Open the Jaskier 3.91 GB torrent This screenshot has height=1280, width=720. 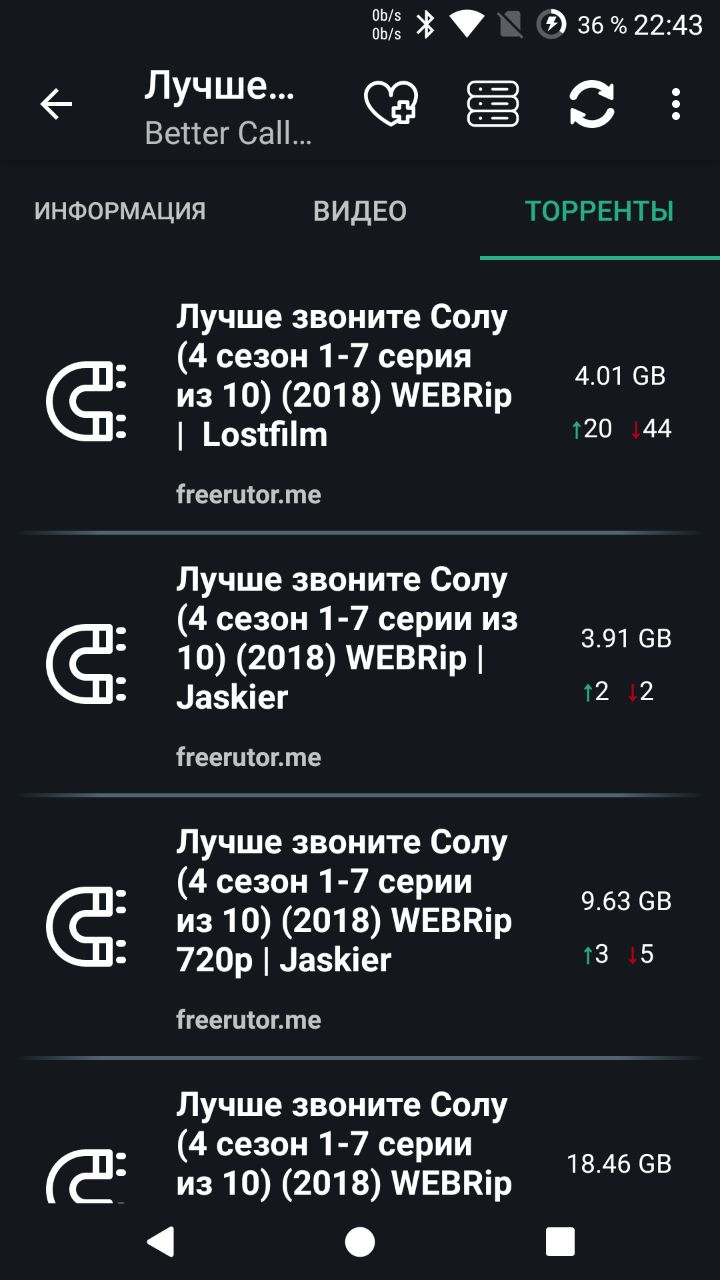point(360,665)
